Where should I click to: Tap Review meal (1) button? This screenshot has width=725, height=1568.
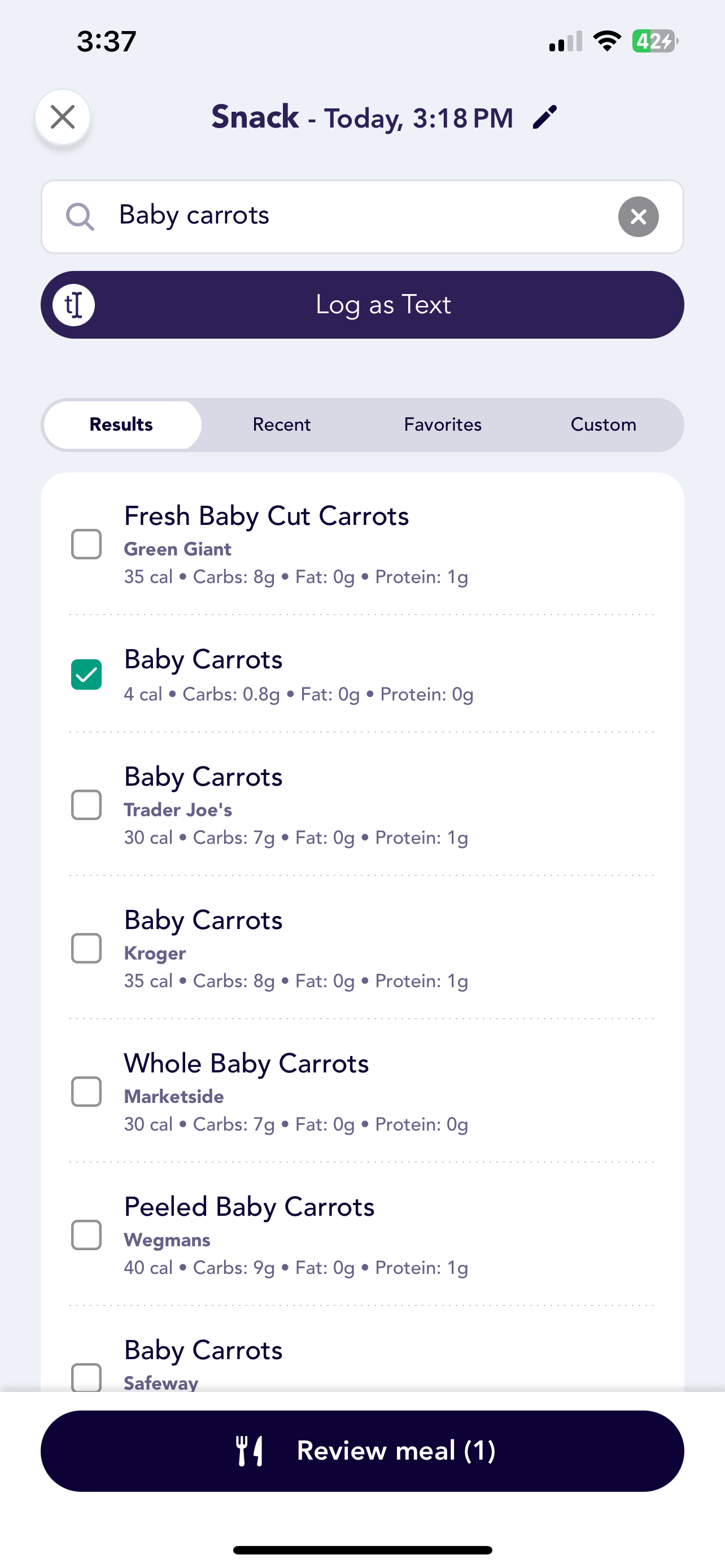(x=362, y=1451)
